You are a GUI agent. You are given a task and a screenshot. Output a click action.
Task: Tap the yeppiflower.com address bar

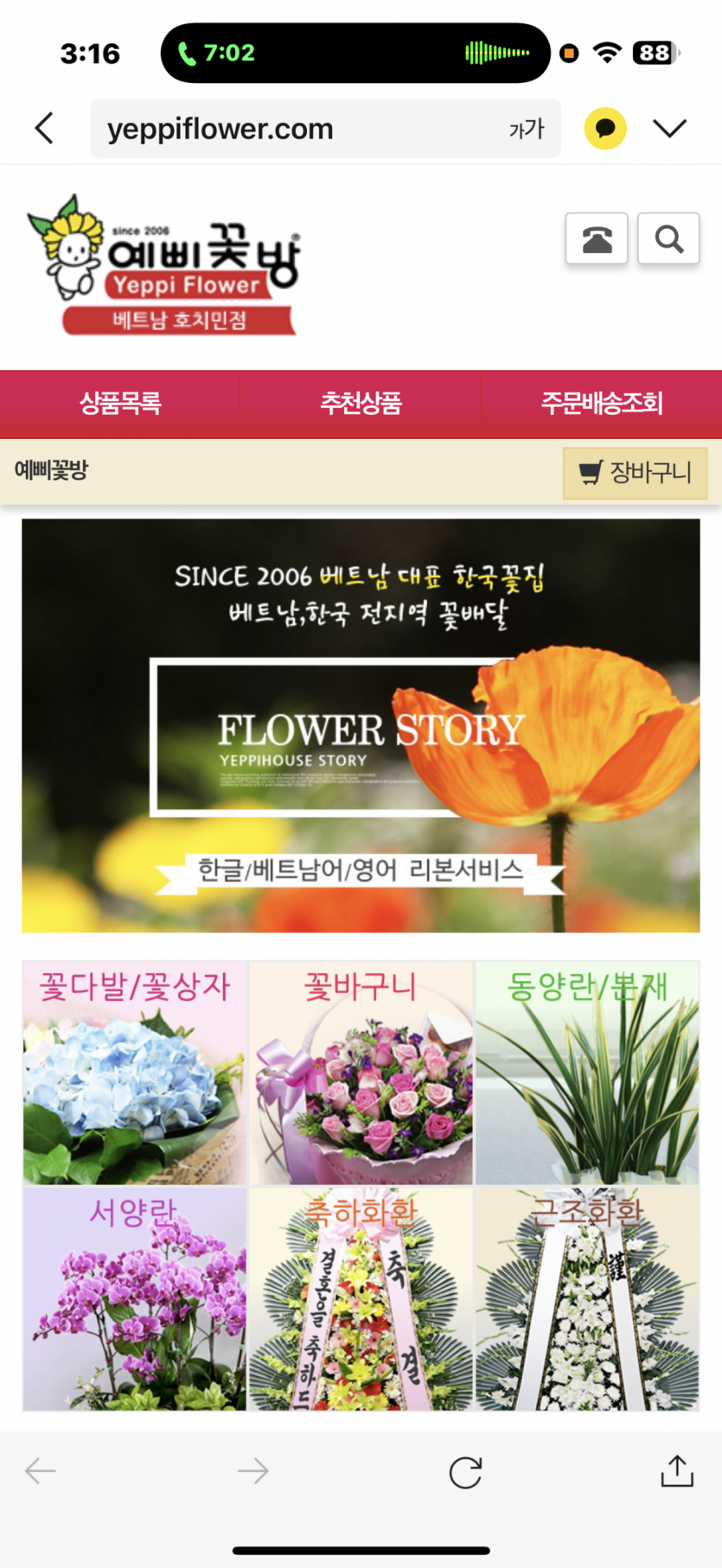click(294, 129)
